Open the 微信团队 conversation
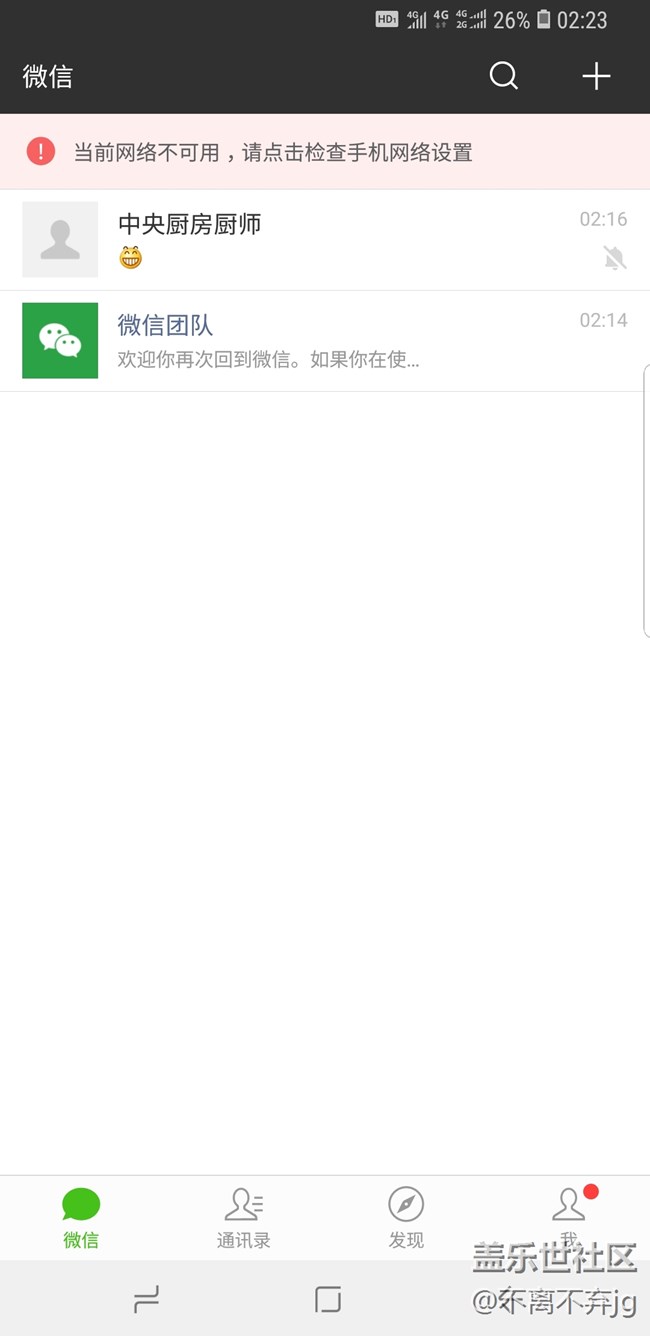Screen dimensions: 650x1336 (x=325, y=341)
